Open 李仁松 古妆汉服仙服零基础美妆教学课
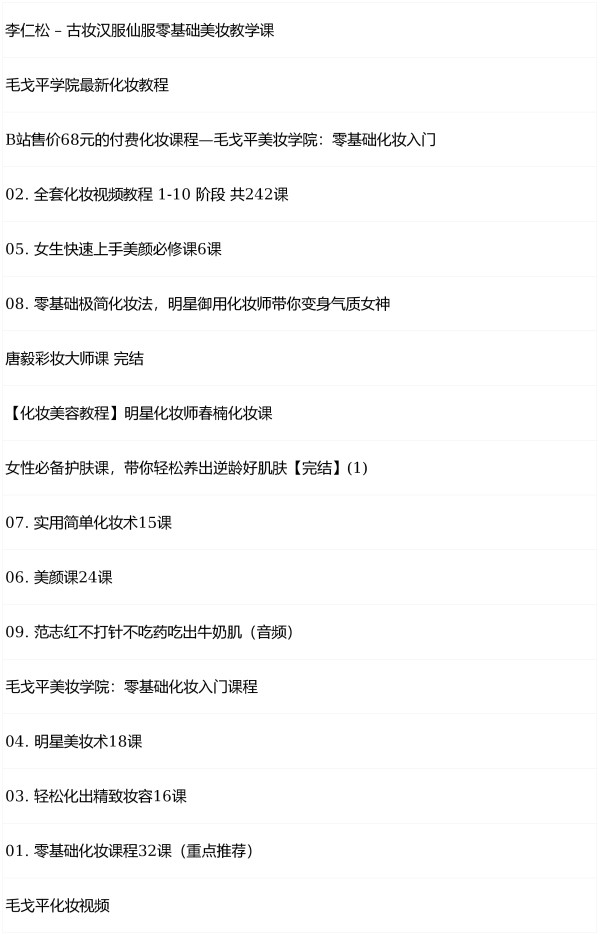 [139, 30]
